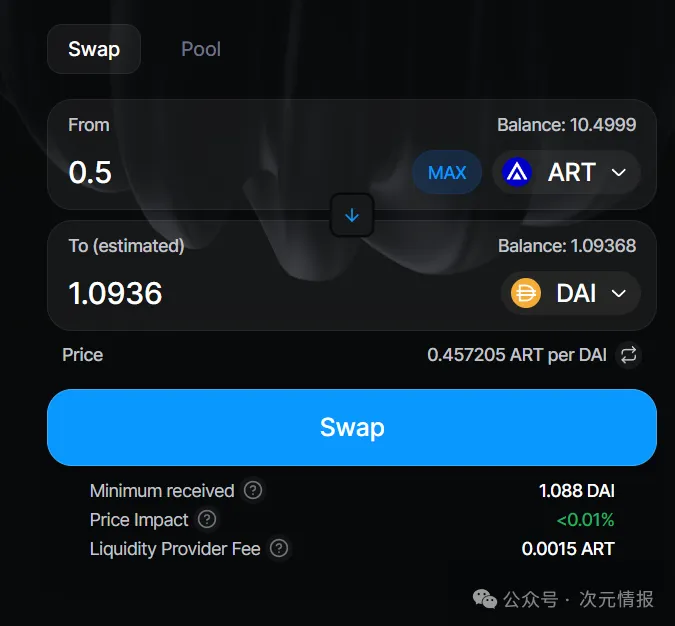Show Price Impact help tooltip

click(x=207, y=519)
